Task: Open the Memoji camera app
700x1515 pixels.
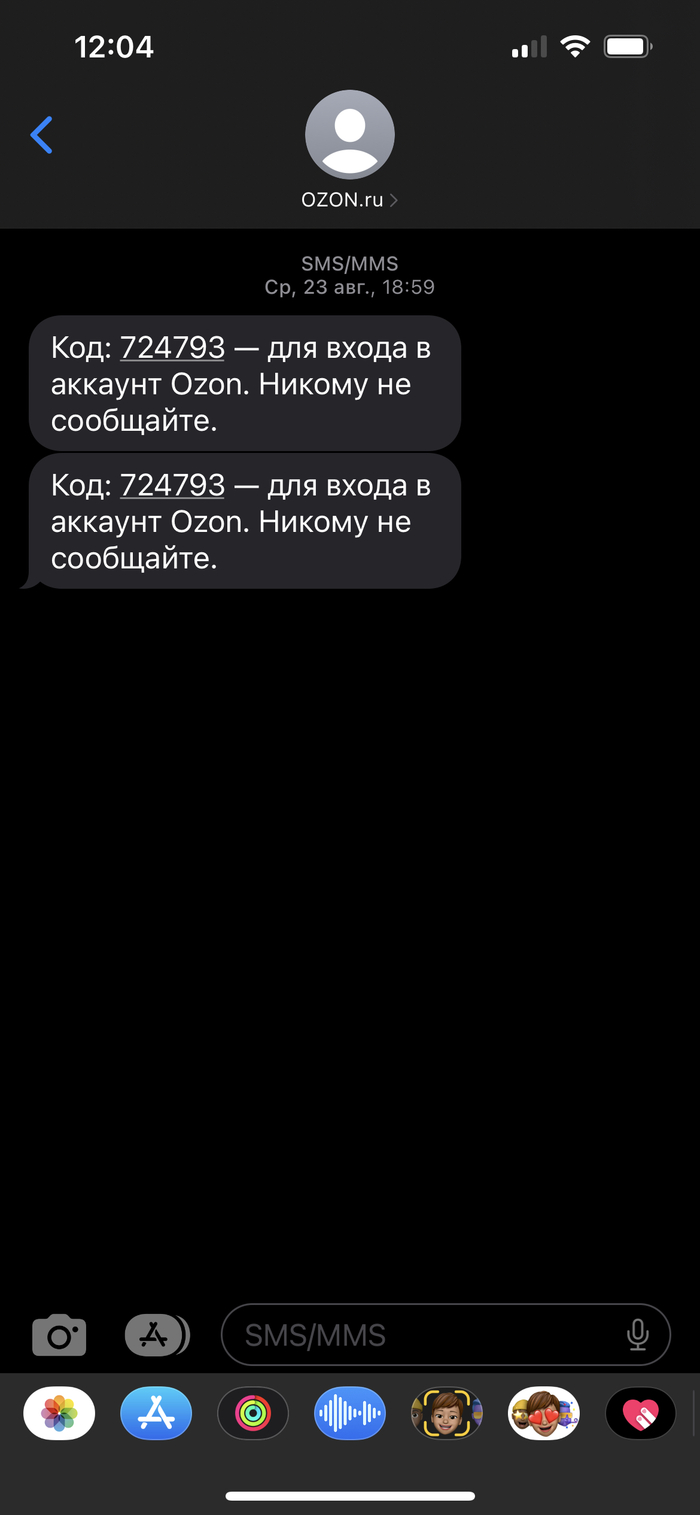Action: point(447,1414)
